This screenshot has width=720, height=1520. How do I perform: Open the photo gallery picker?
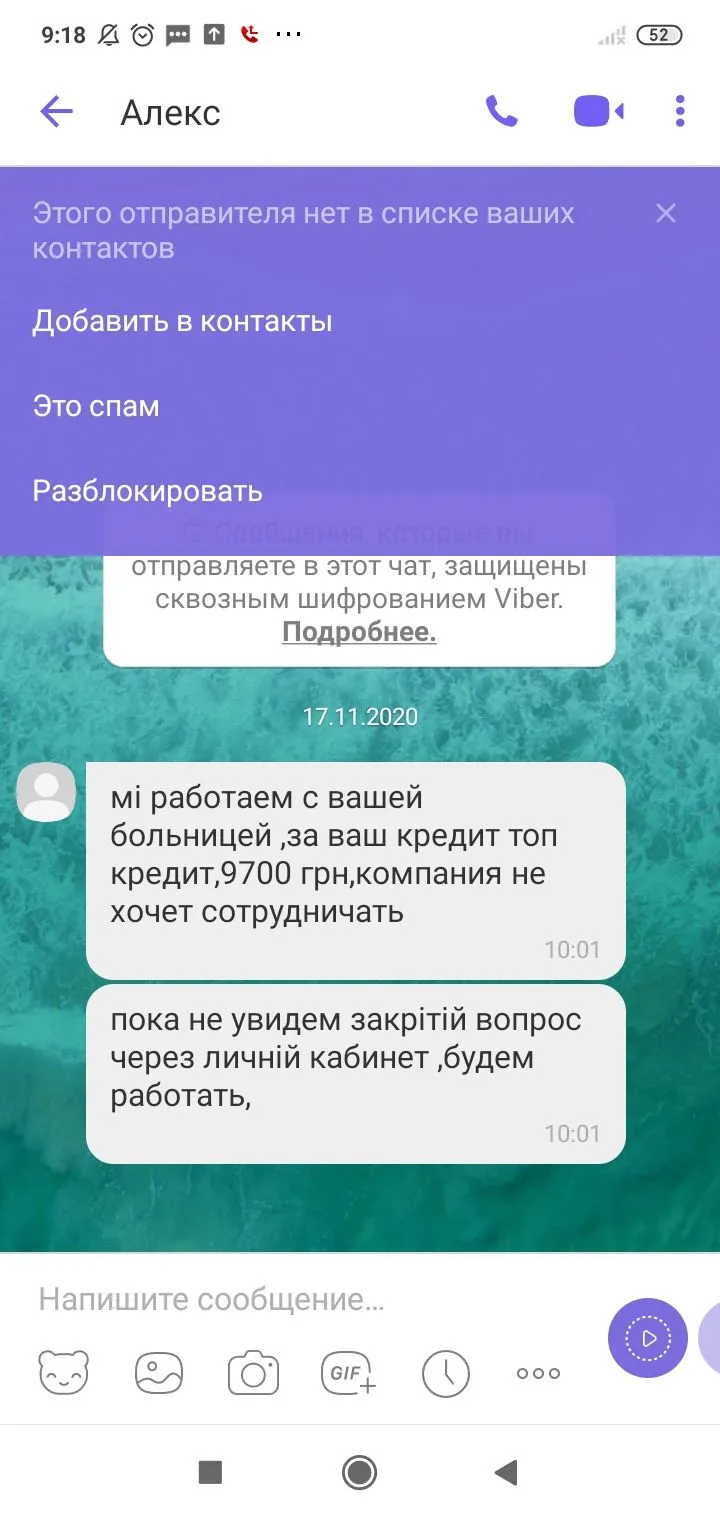[x=159, y=1373]
